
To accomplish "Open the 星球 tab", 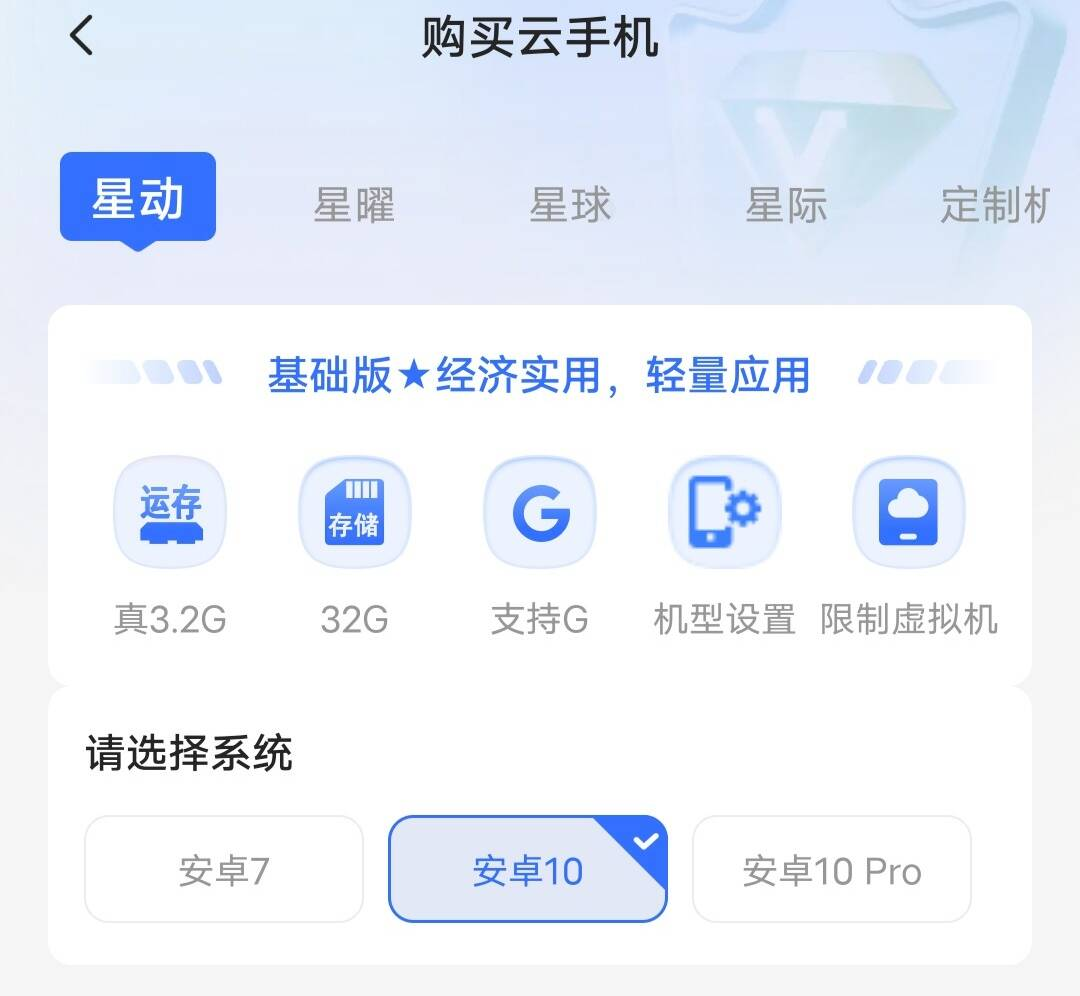I will click(x=570, y=206).
